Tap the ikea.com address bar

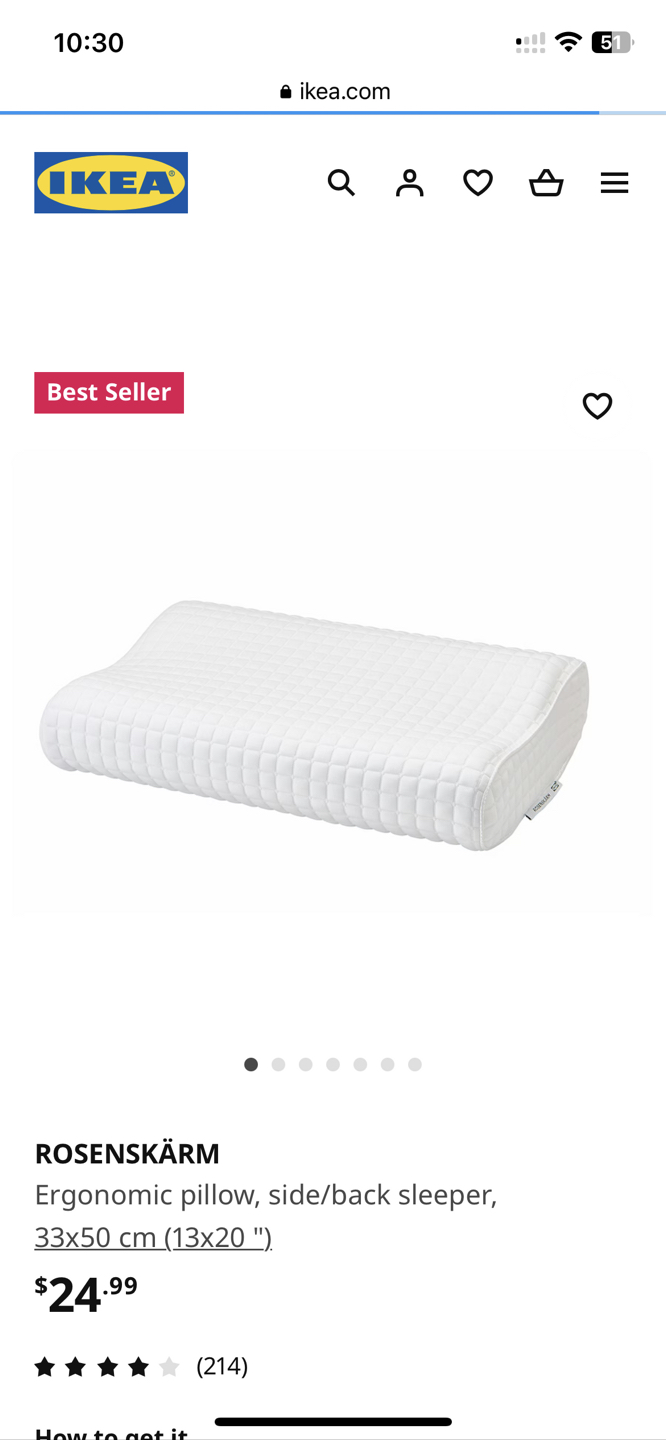pyautogui.click(x=335, y=92)
